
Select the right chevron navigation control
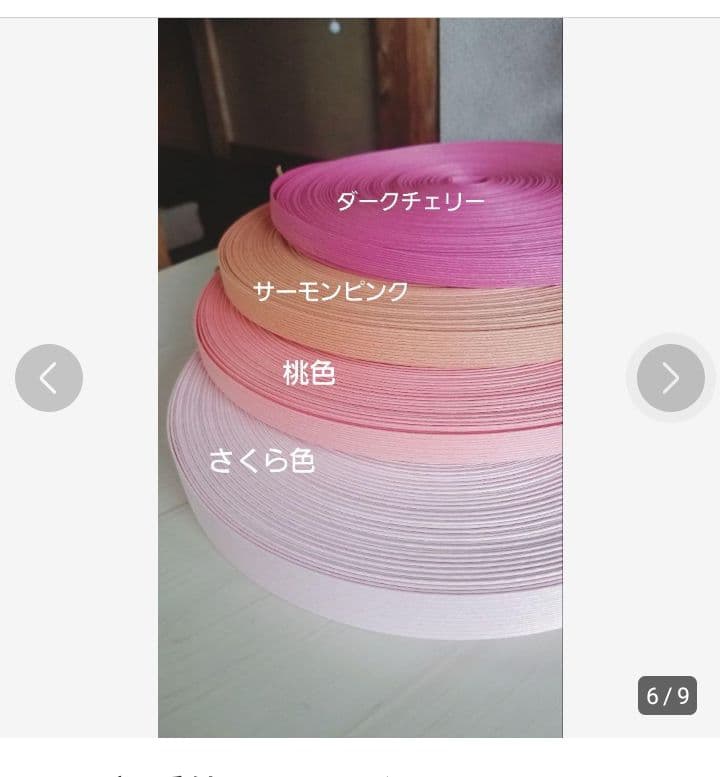pos(668,377)
